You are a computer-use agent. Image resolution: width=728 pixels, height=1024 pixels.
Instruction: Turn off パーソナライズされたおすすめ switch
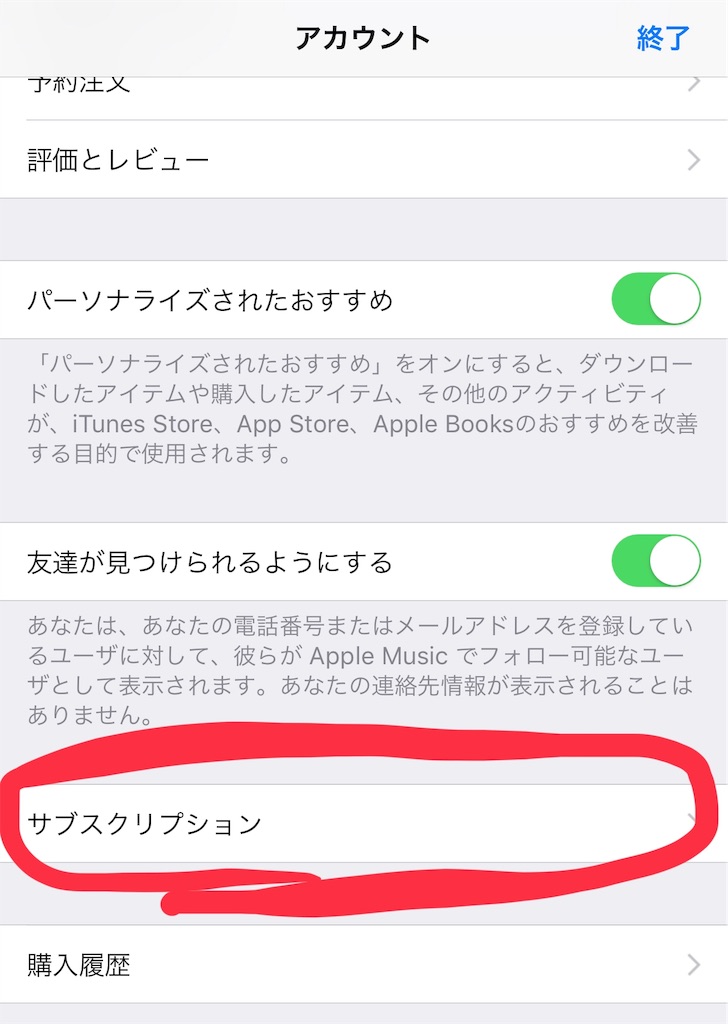655,300
